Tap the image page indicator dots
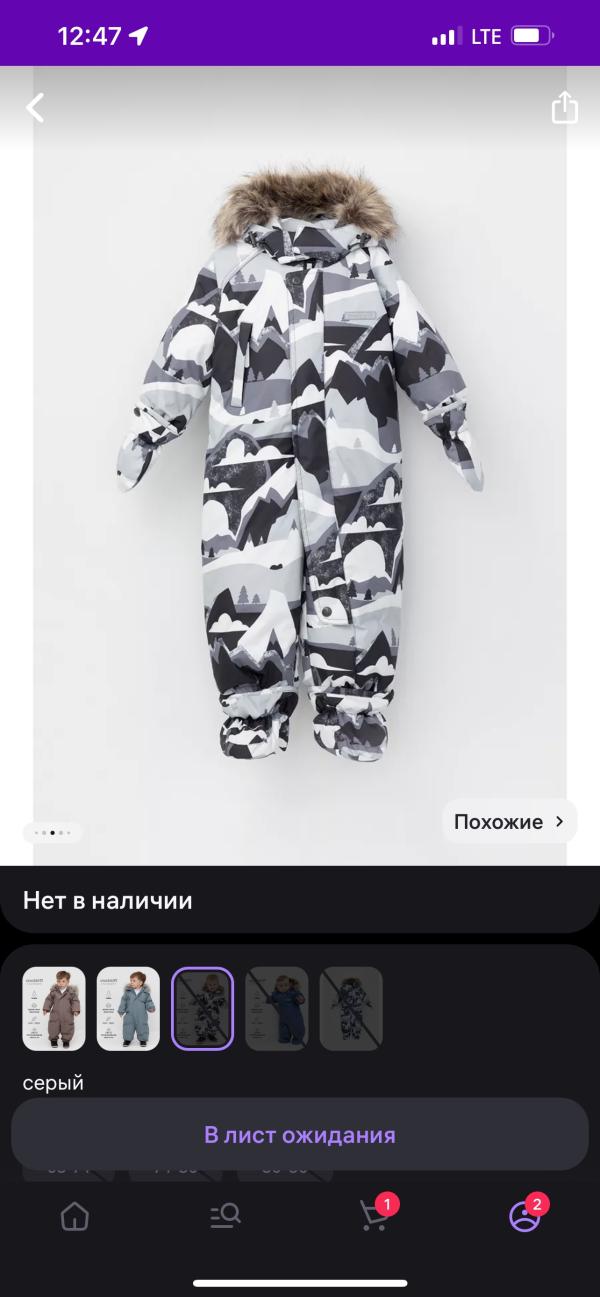 52,832
